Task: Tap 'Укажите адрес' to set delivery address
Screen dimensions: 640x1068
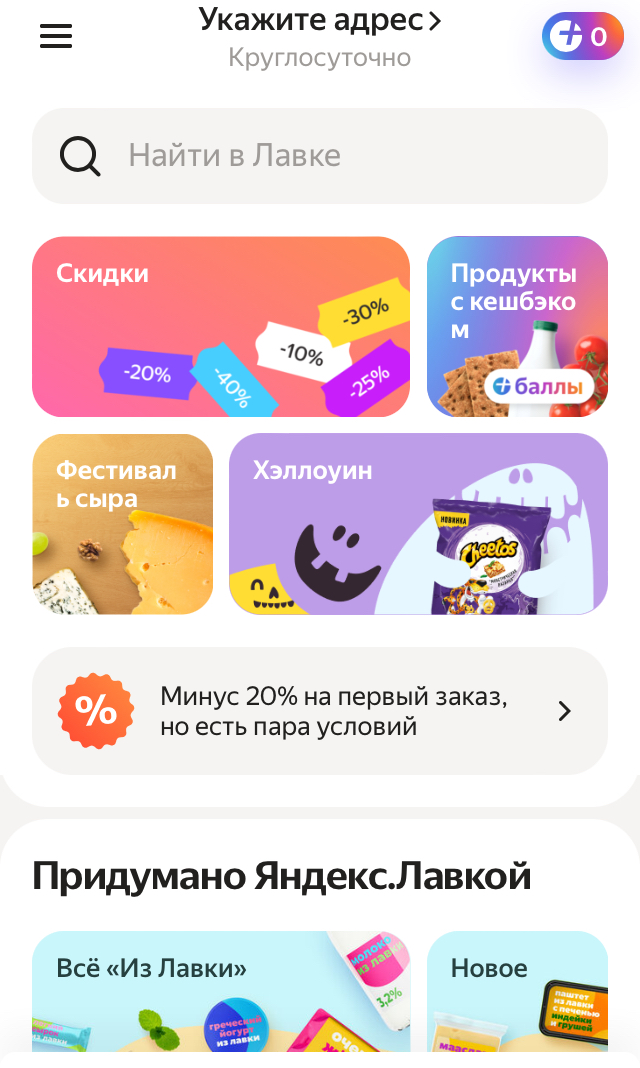Action: pos(320,20)
